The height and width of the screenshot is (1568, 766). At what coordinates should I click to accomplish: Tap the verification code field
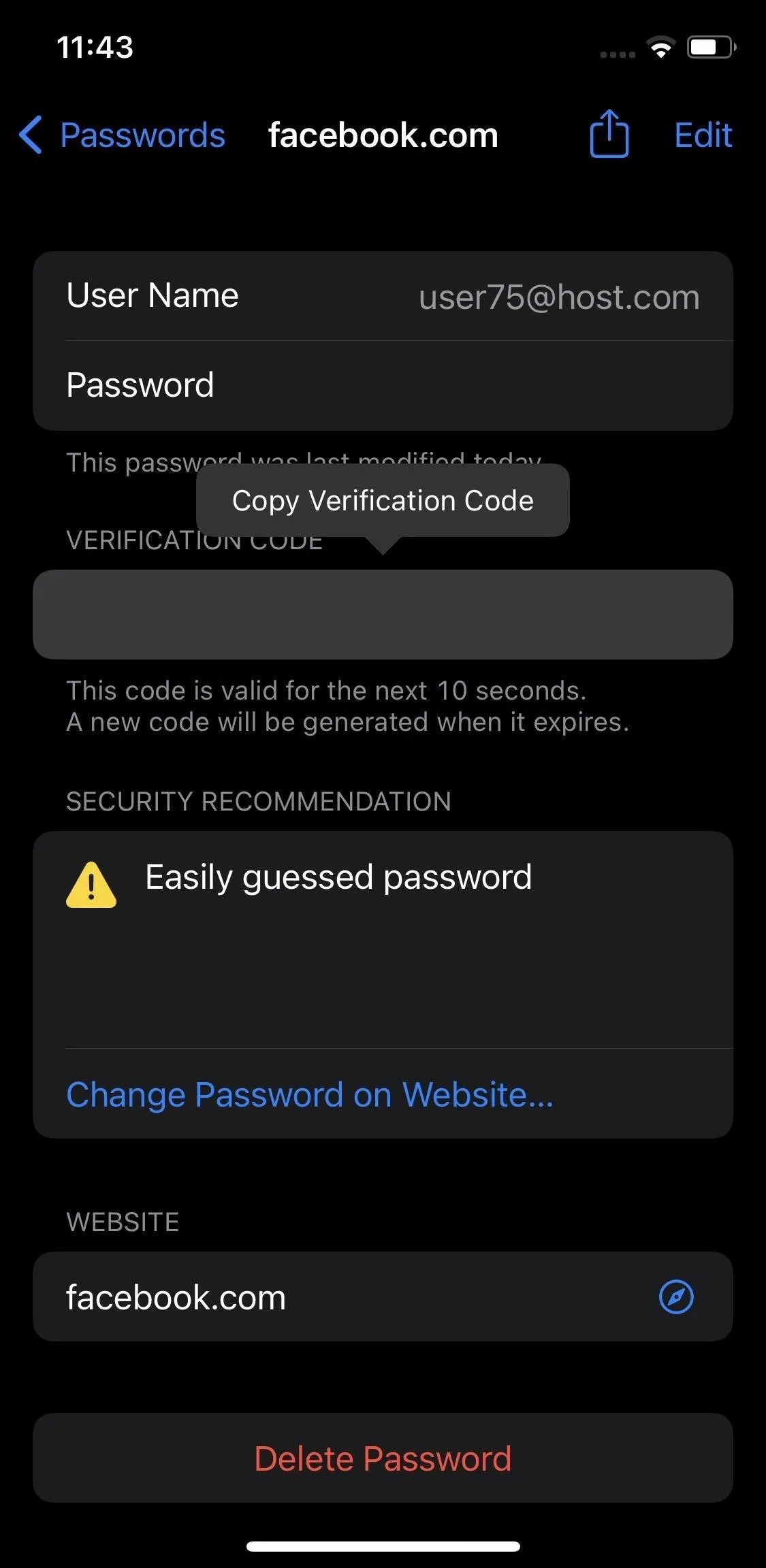click(x=383, y=614)
